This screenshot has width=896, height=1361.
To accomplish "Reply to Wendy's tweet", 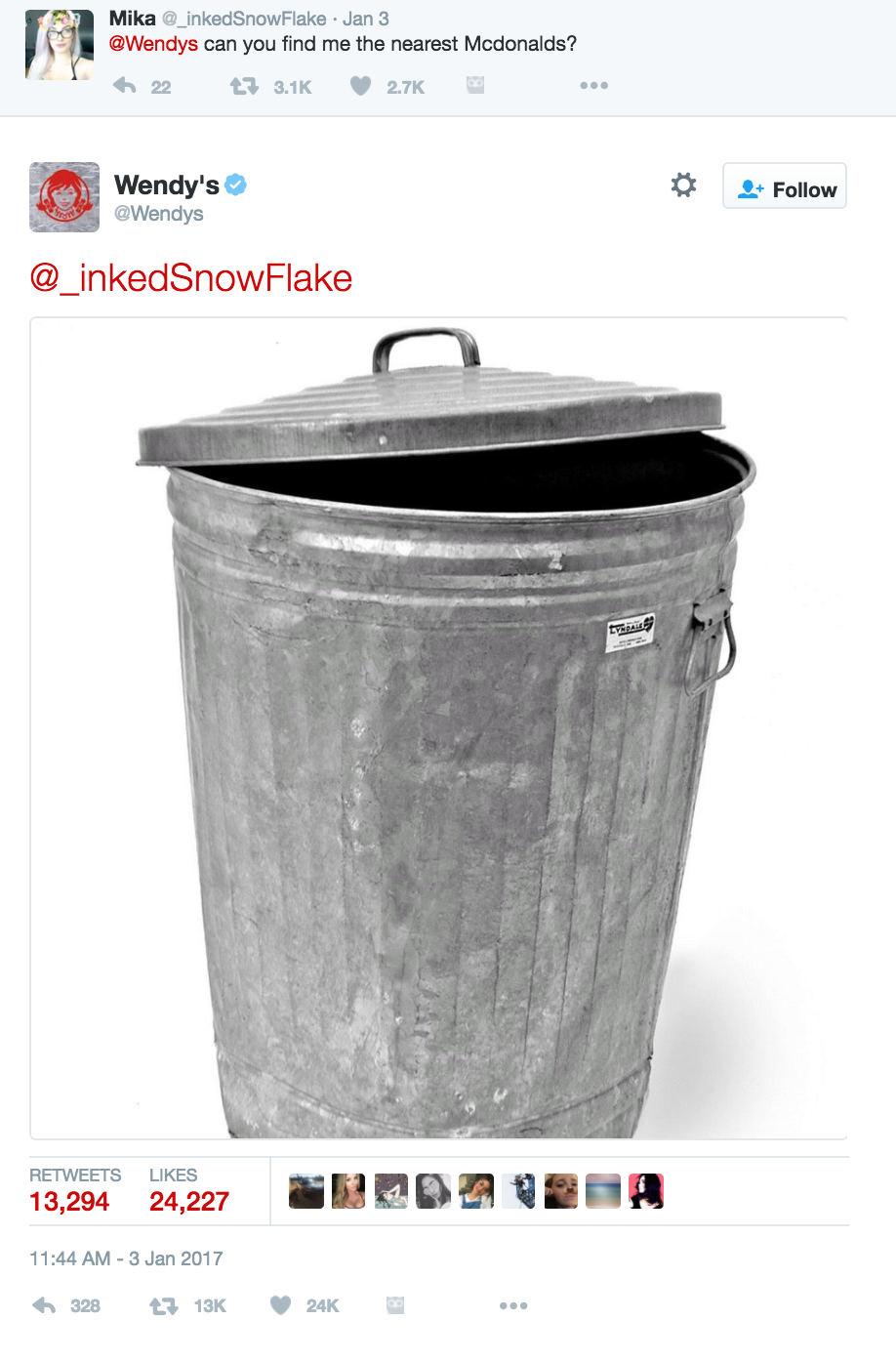I will coord(45,1305).
